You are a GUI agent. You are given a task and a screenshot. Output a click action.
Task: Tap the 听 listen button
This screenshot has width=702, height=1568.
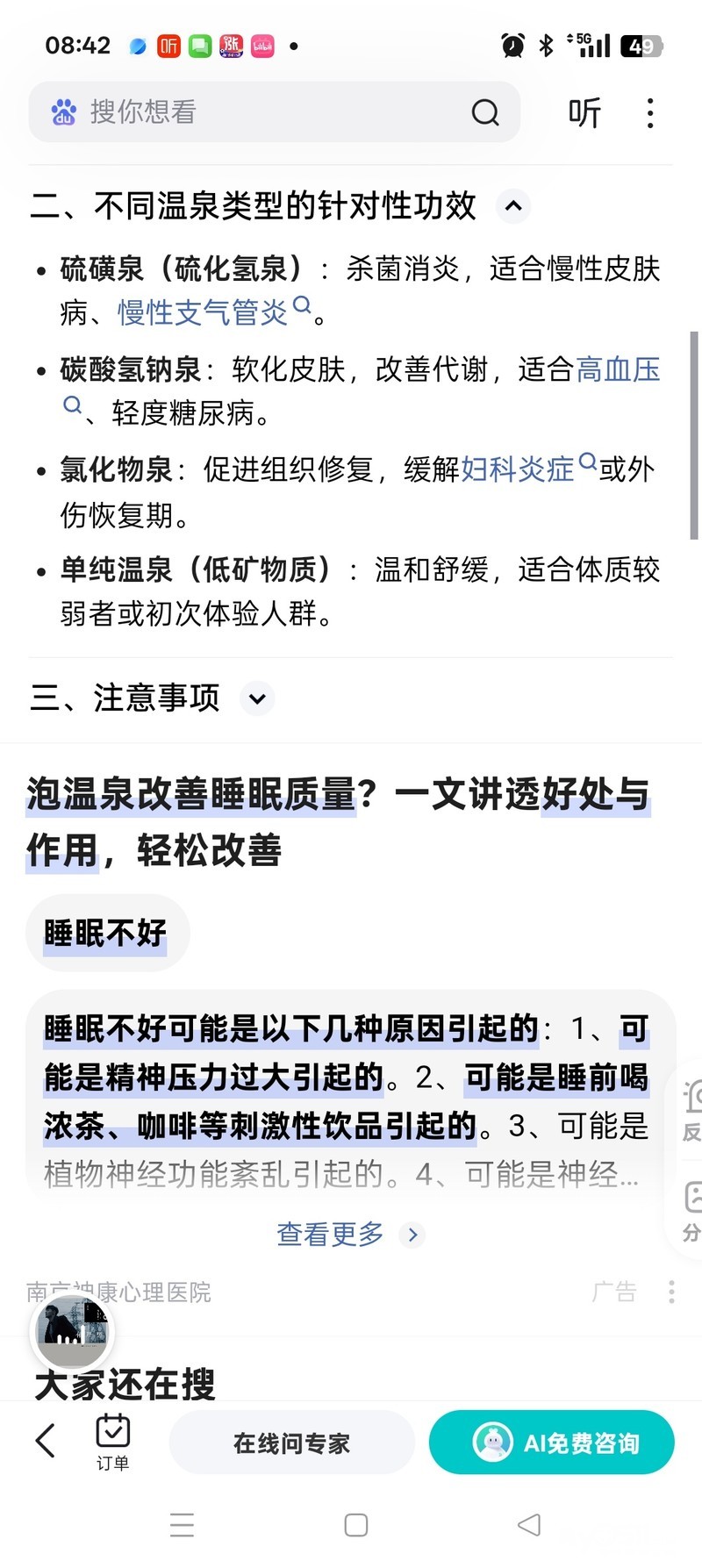[x=584, y=113]
